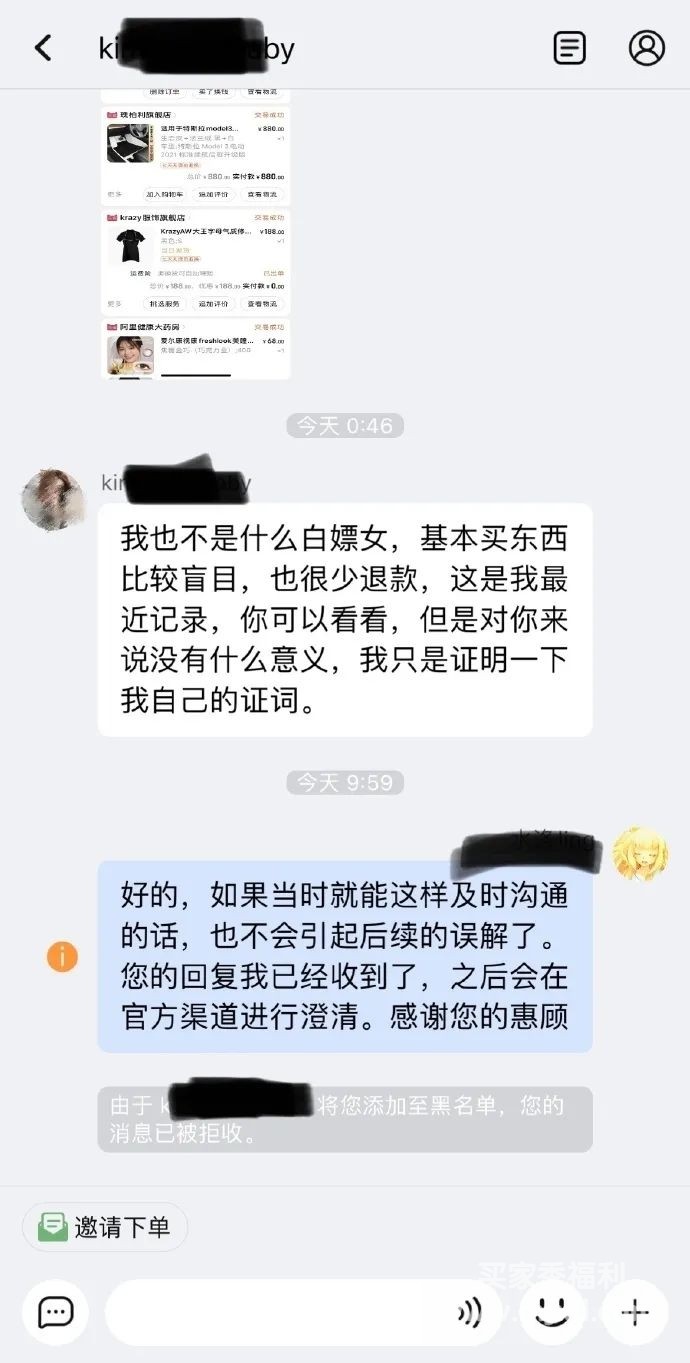Tap the 邀请下单 button
The image size is (690, 1363).
coord(105,1227)
